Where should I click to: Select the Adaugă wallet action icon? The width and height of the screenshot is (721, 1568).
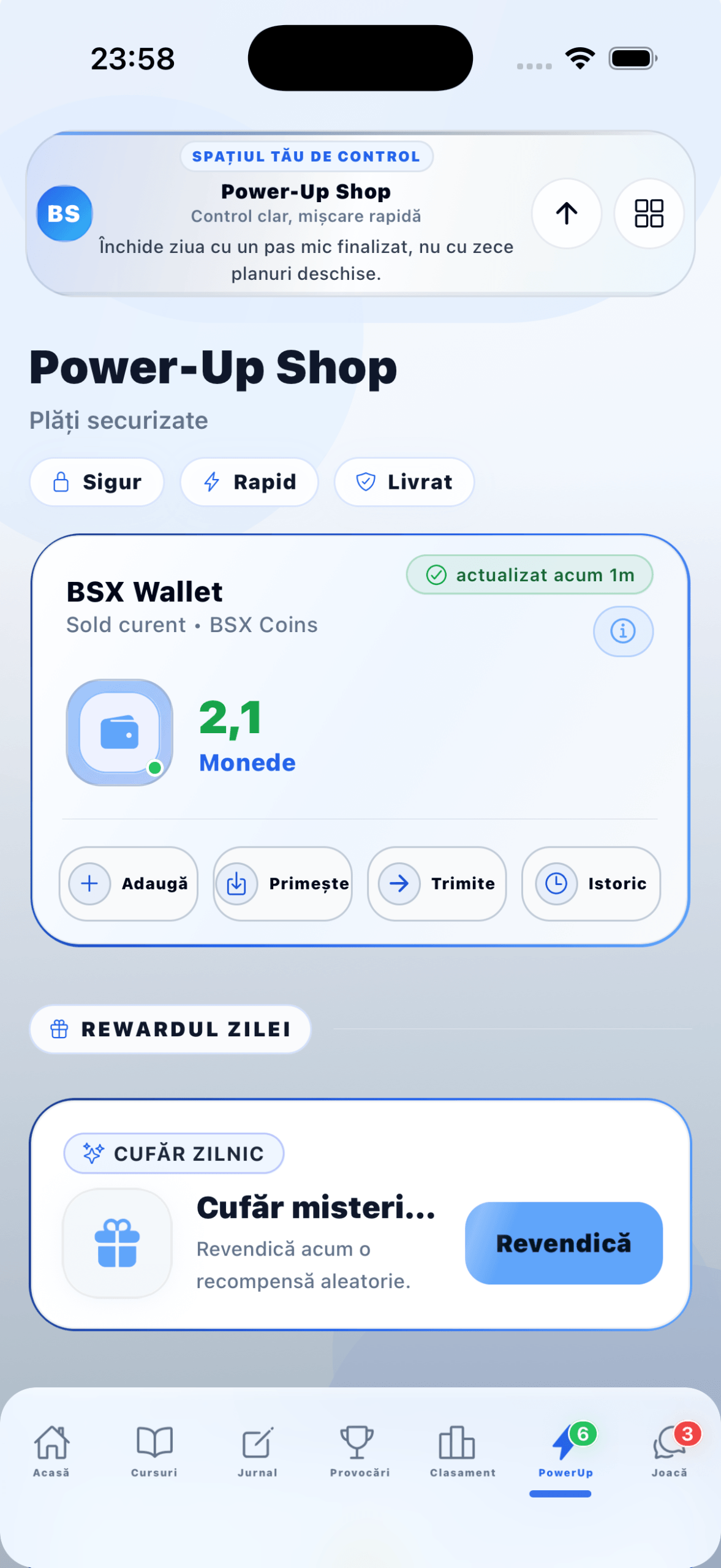tap(88, 883)
